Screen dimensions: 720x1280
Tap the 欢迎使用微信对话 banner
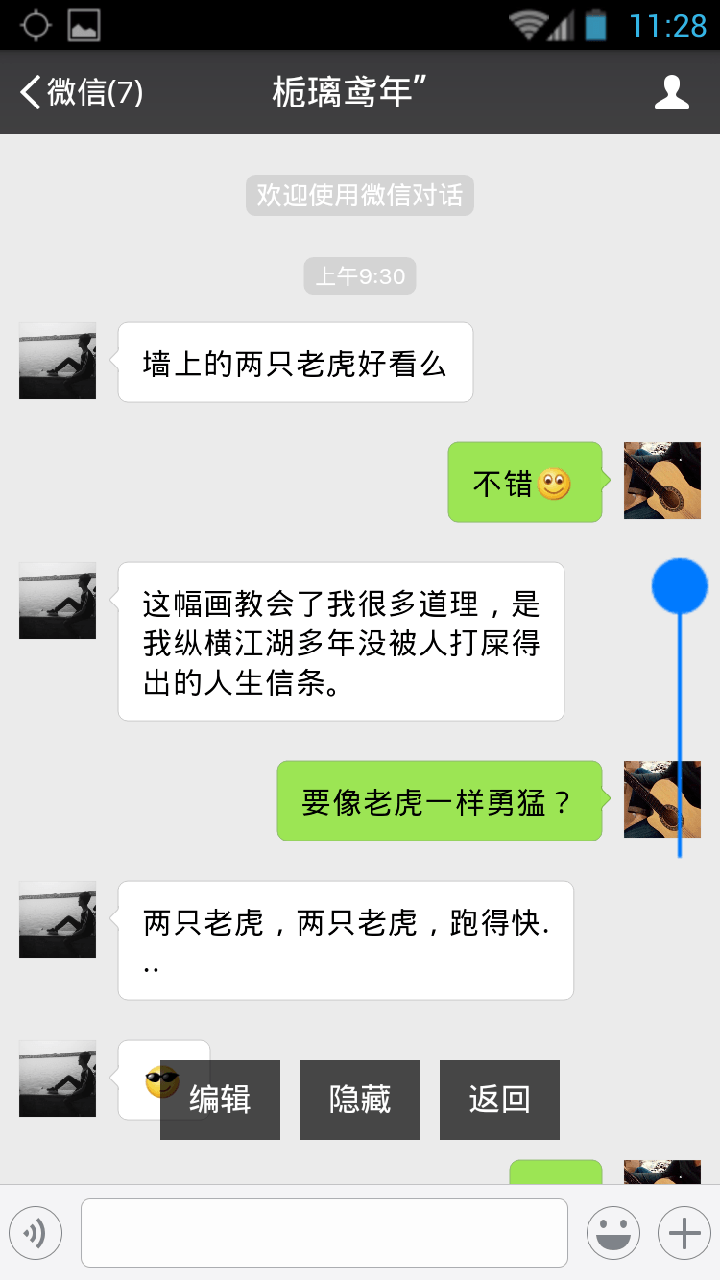(360, 195)
